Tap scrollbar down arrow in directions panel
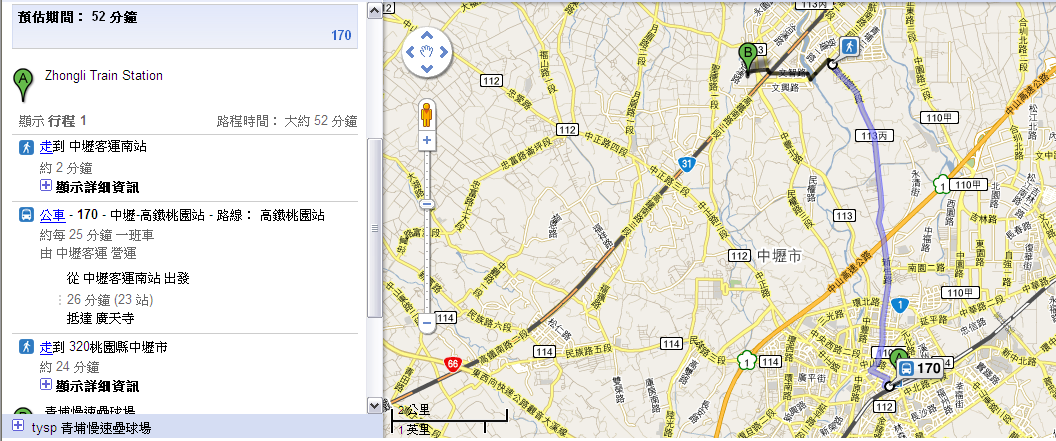 click(375, 405)
